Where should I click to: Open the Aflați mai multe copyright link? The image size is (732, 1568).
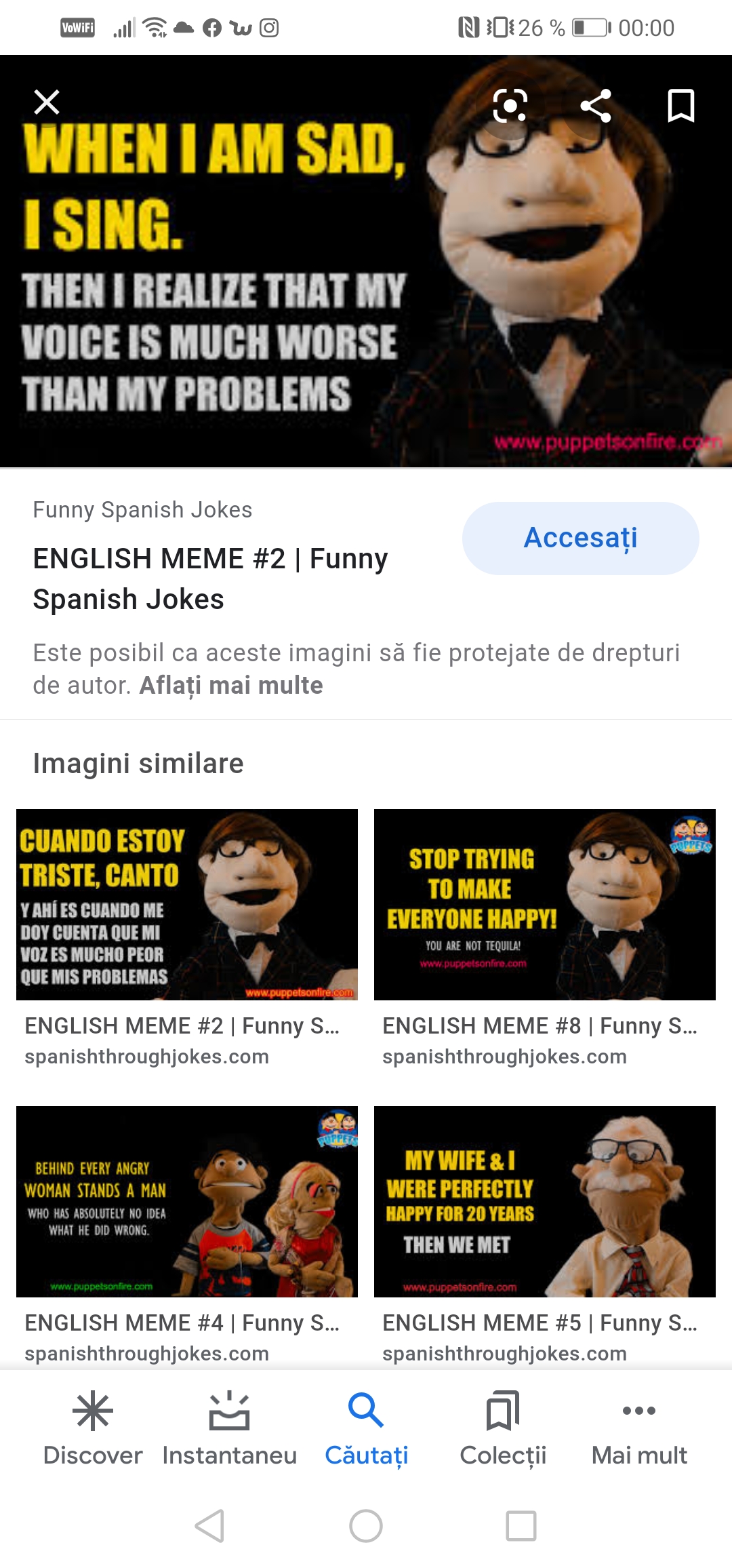pos(231,686)
